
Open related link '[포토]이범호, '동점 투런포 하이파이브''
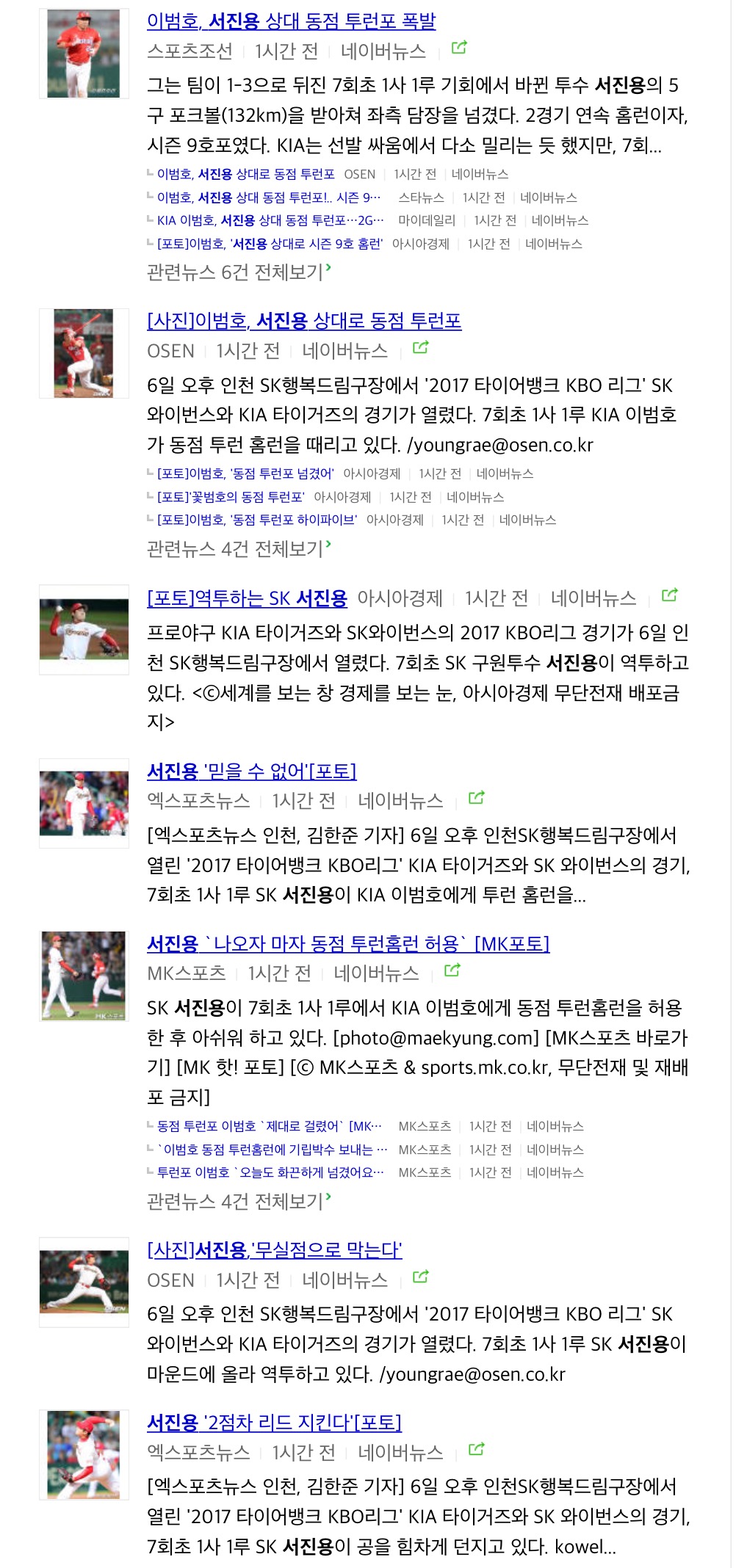pos(257,520)
